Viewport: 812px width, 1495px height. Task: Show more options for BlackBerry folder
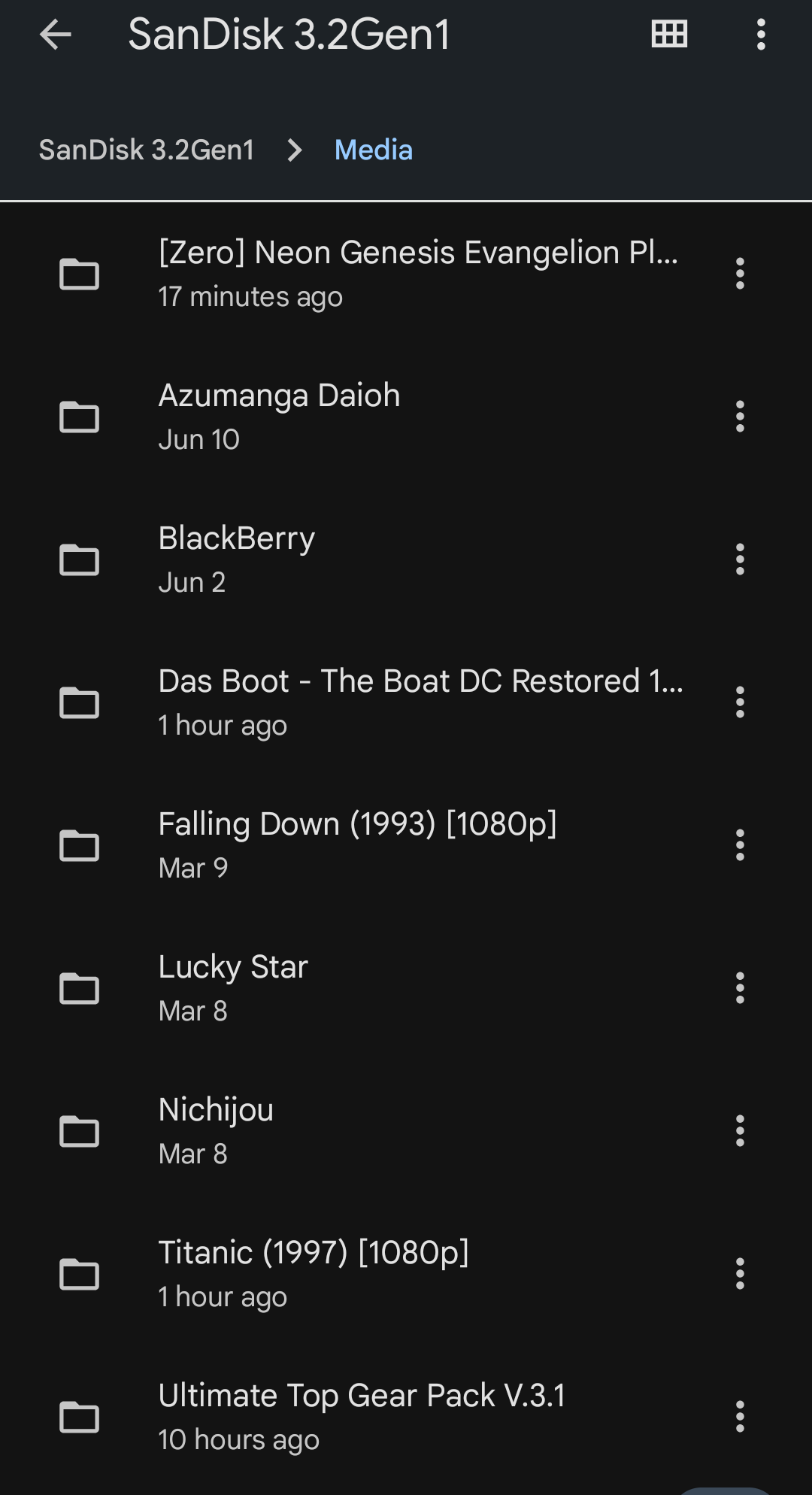click(x=740, y=559)
